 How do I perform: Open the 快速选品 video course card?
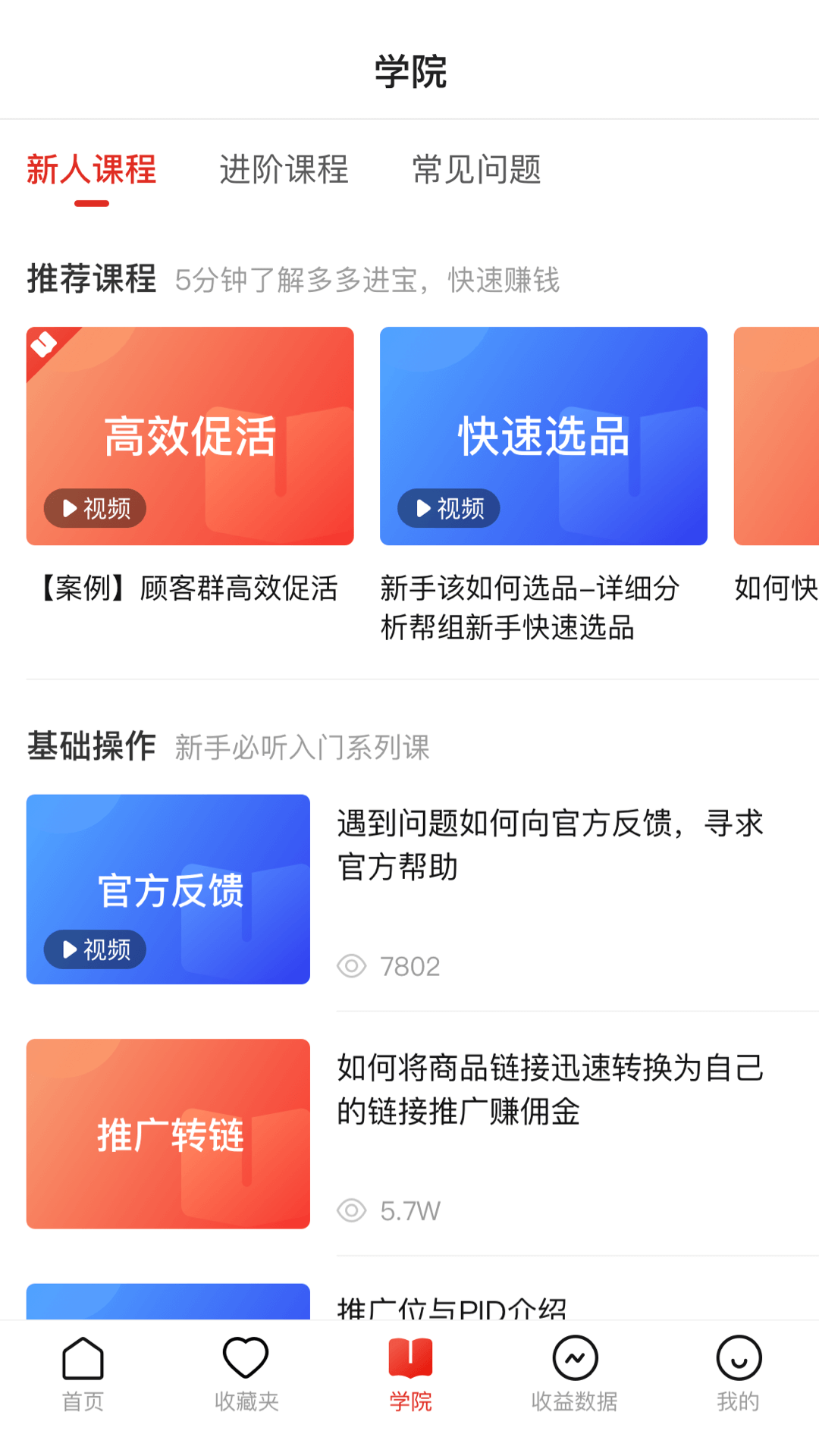click(543, 436)
